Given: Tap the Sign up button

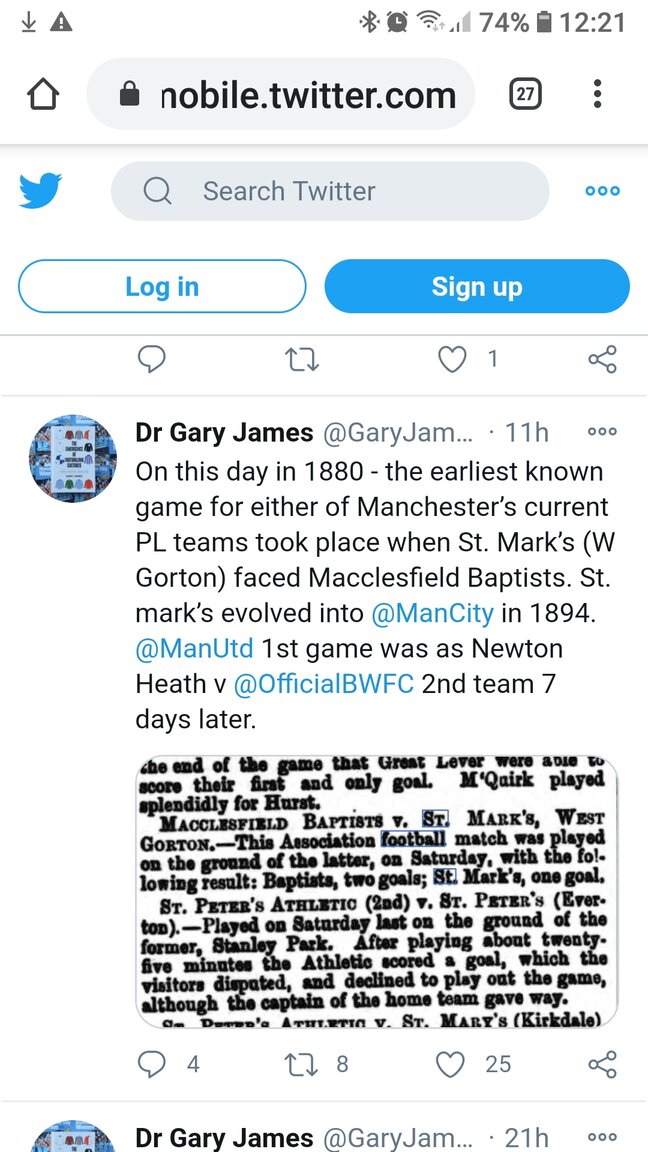Looking at the screenshot, I should [x=477, y=287].
